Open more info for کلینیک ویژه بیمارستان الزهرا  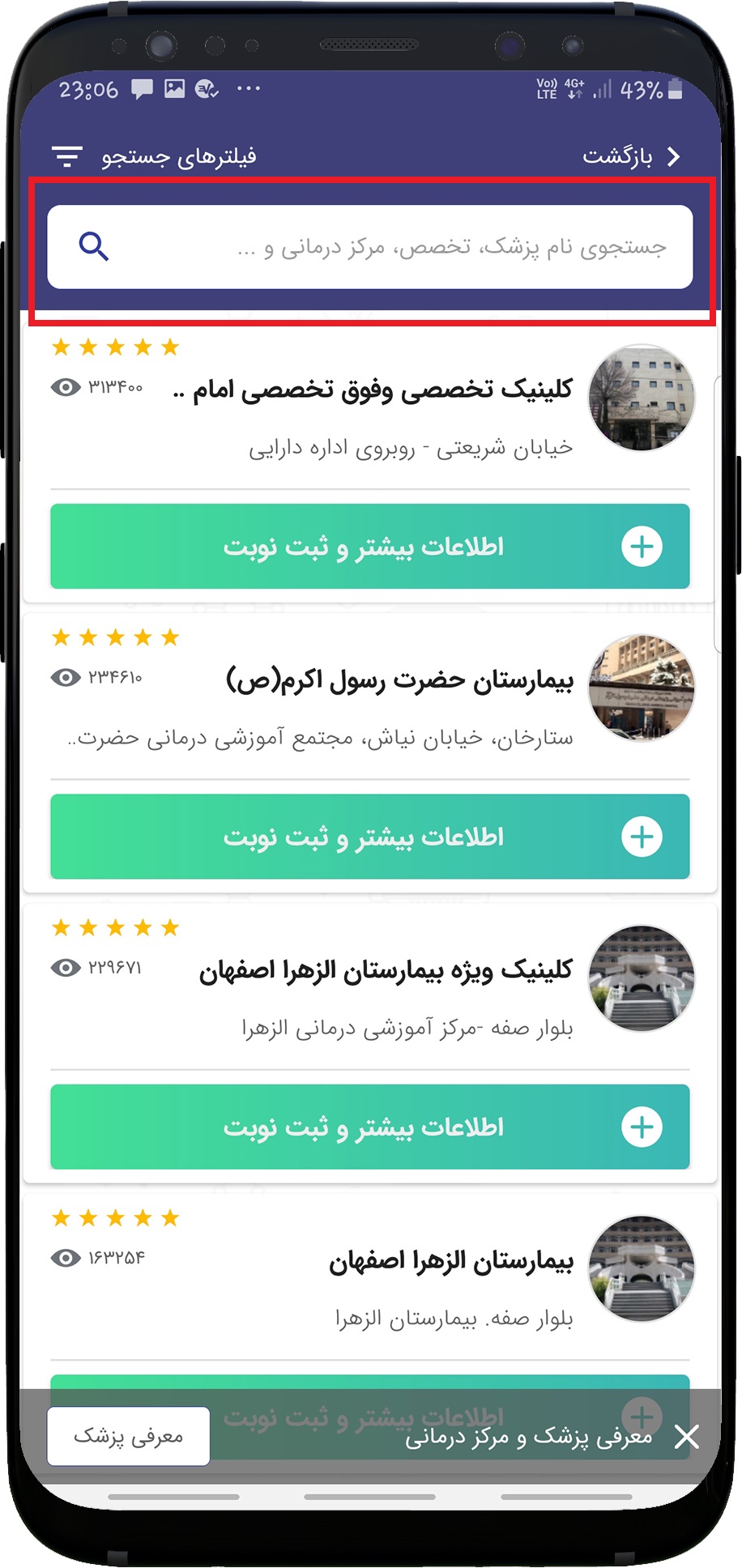tap(370, 1127)
